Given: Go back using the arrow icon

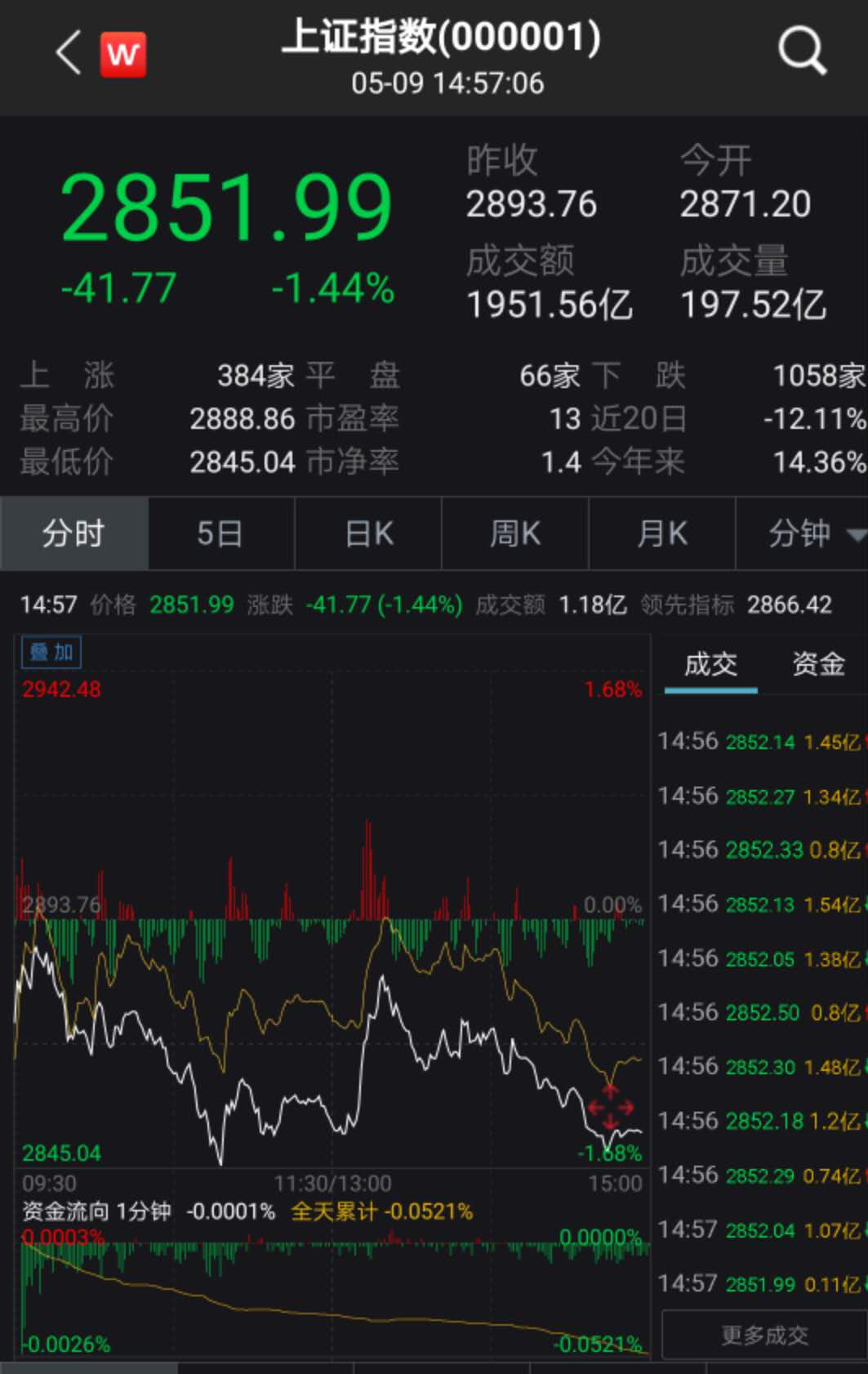Looking at the screenshot, I should [x=69, y=53].
